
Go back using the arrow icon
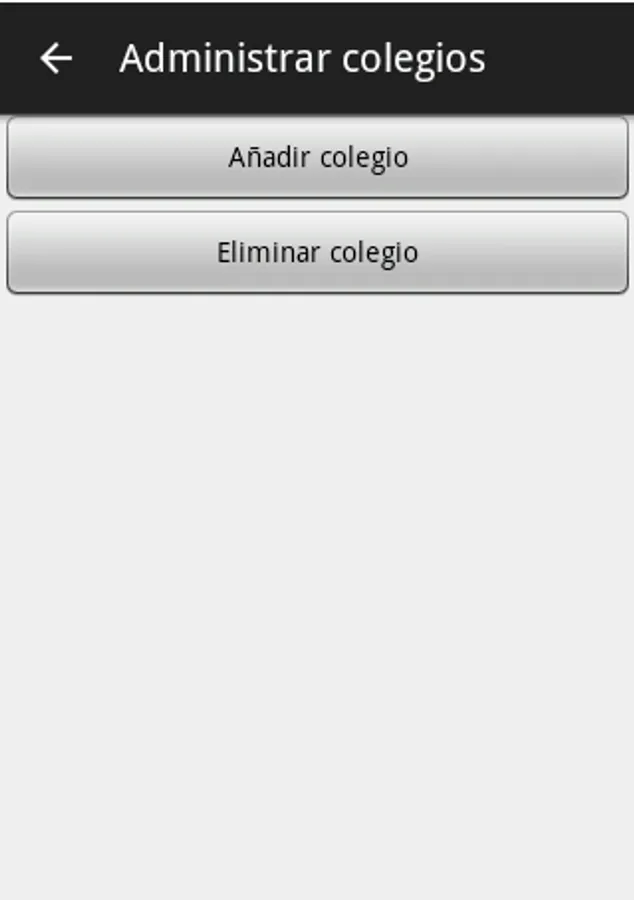[56, 58]
